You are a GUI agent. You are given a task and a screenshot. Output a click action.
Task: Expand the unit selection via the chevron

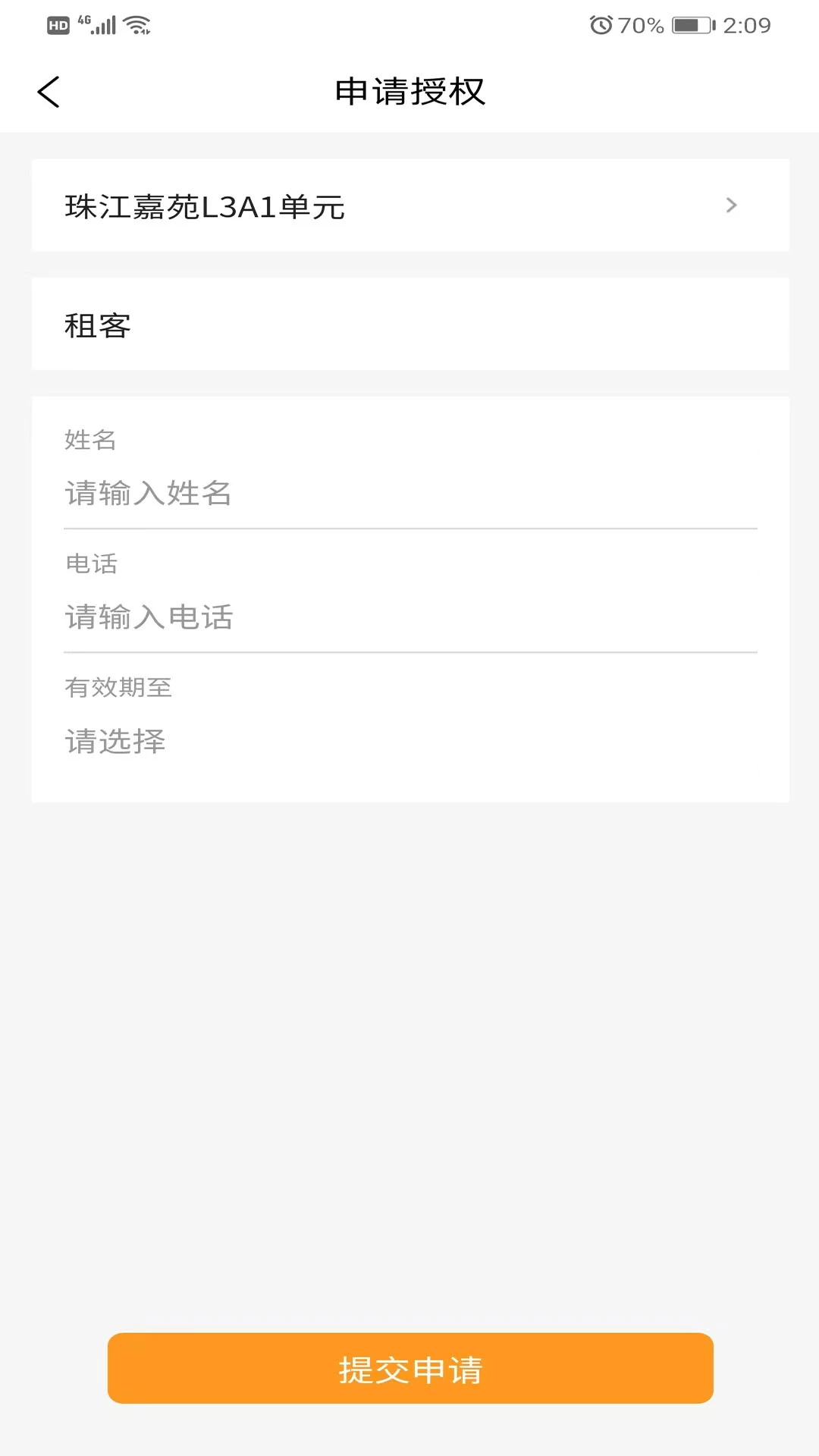tap(730, 206)
